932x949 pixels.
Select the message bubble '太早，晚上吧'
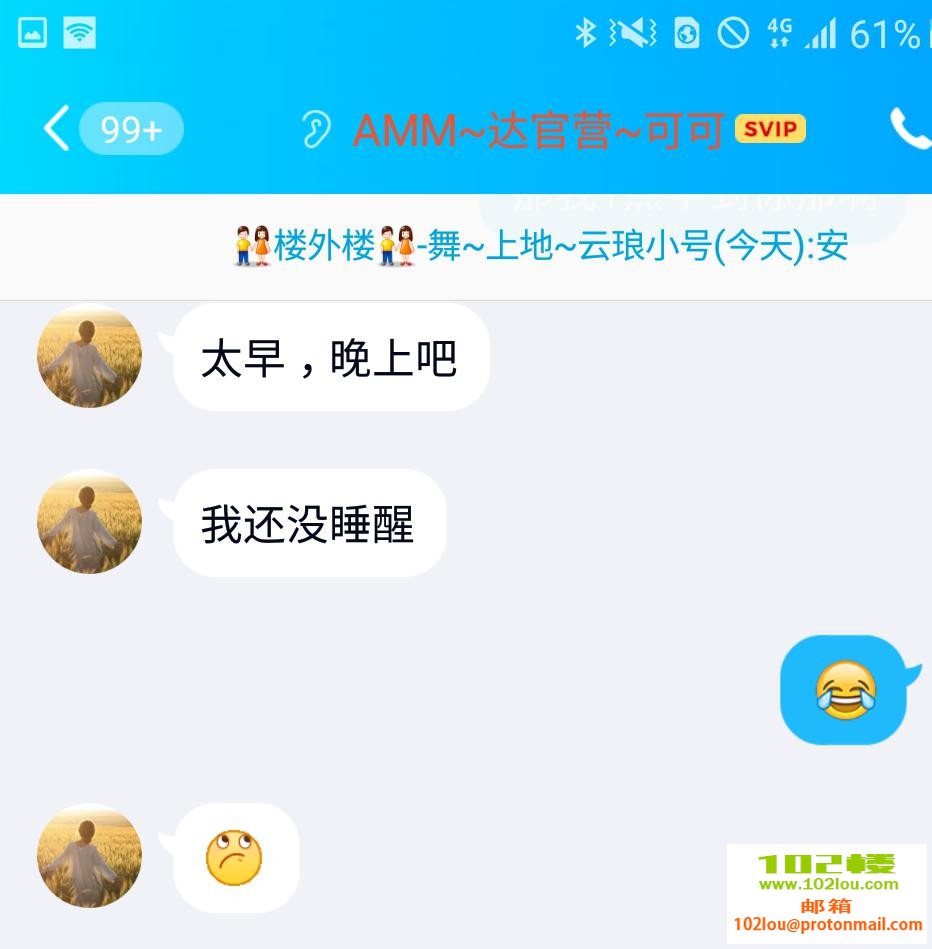coord(330,357)
